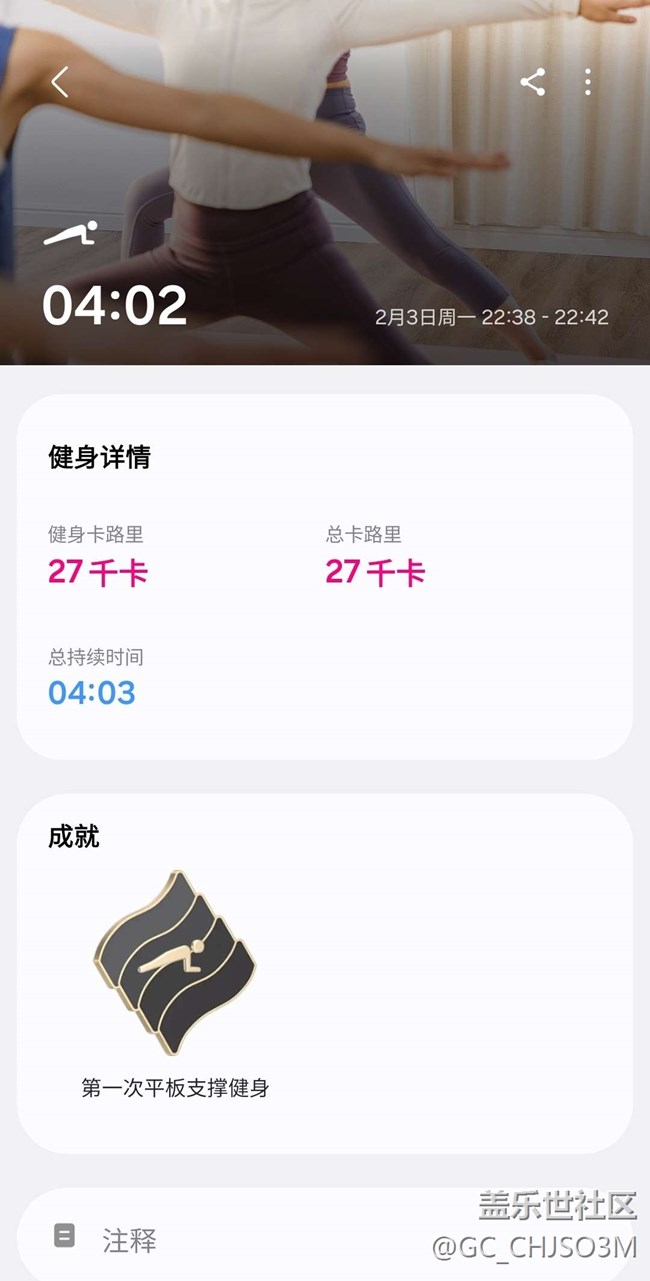This screenshot has height=1281, width=650.
Task: Go back using the top arrow
Action: pos(60,82)
